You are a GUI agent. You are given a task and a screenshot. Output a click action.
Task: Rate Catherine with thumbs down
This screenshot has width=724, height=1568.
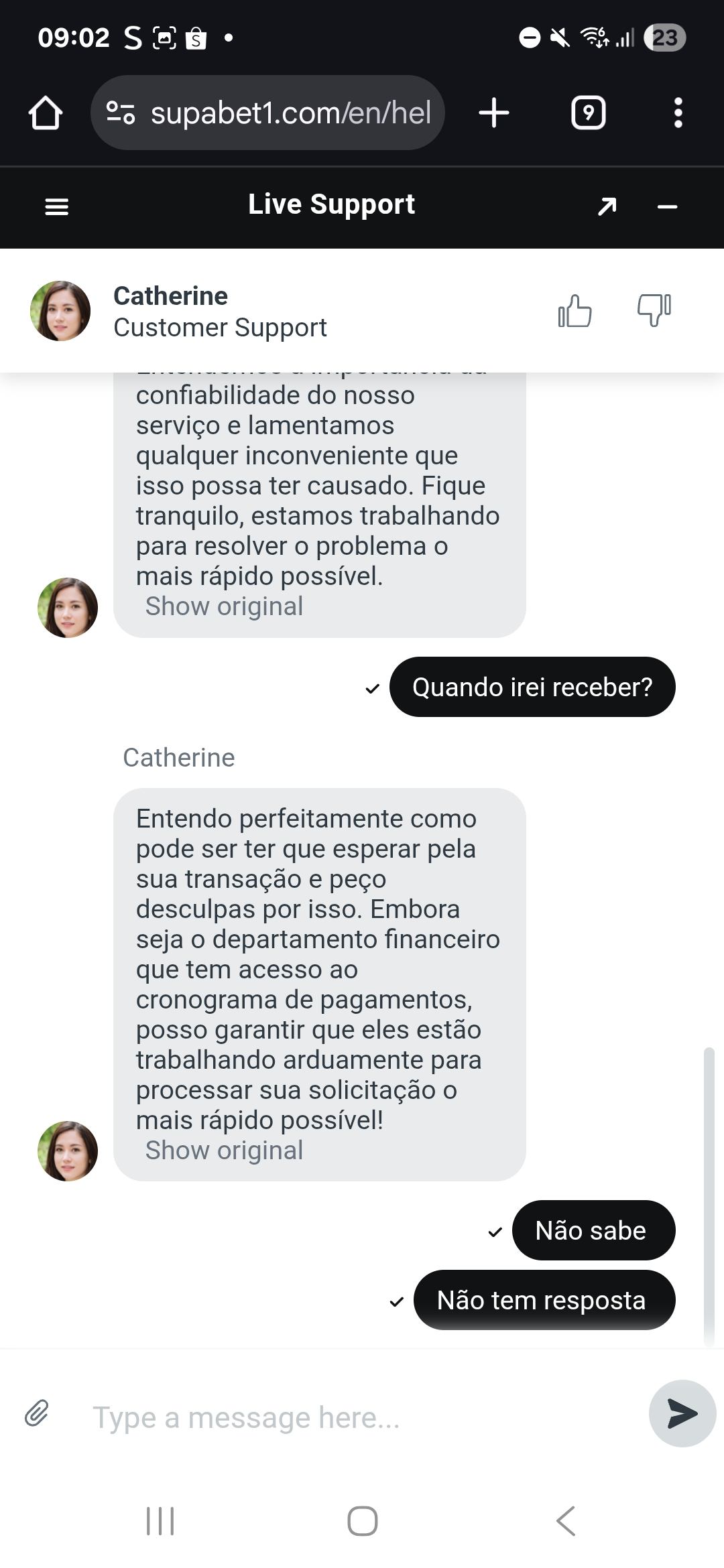point(654,310)
